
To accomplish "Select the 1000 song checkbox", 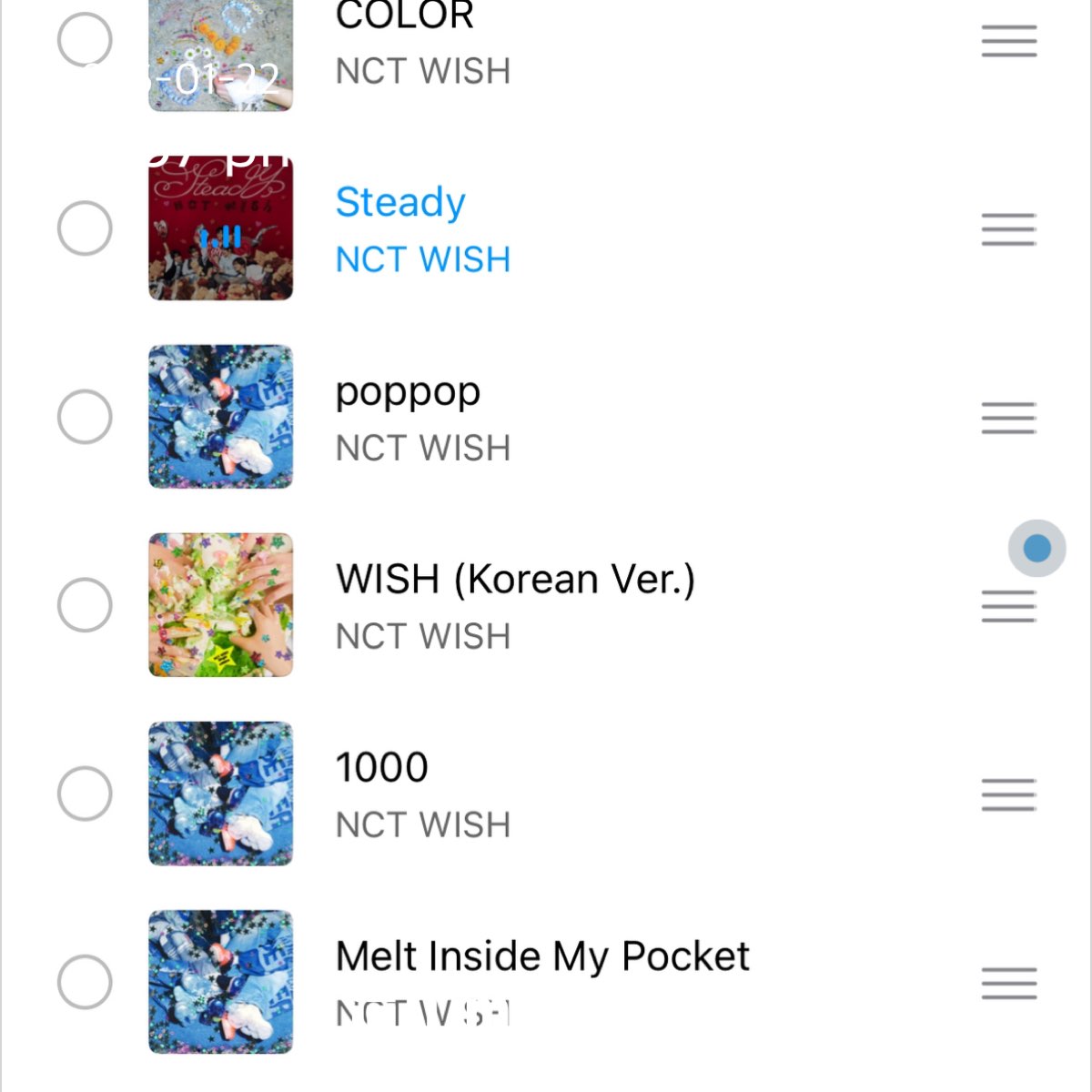I will tap(85, 794).
